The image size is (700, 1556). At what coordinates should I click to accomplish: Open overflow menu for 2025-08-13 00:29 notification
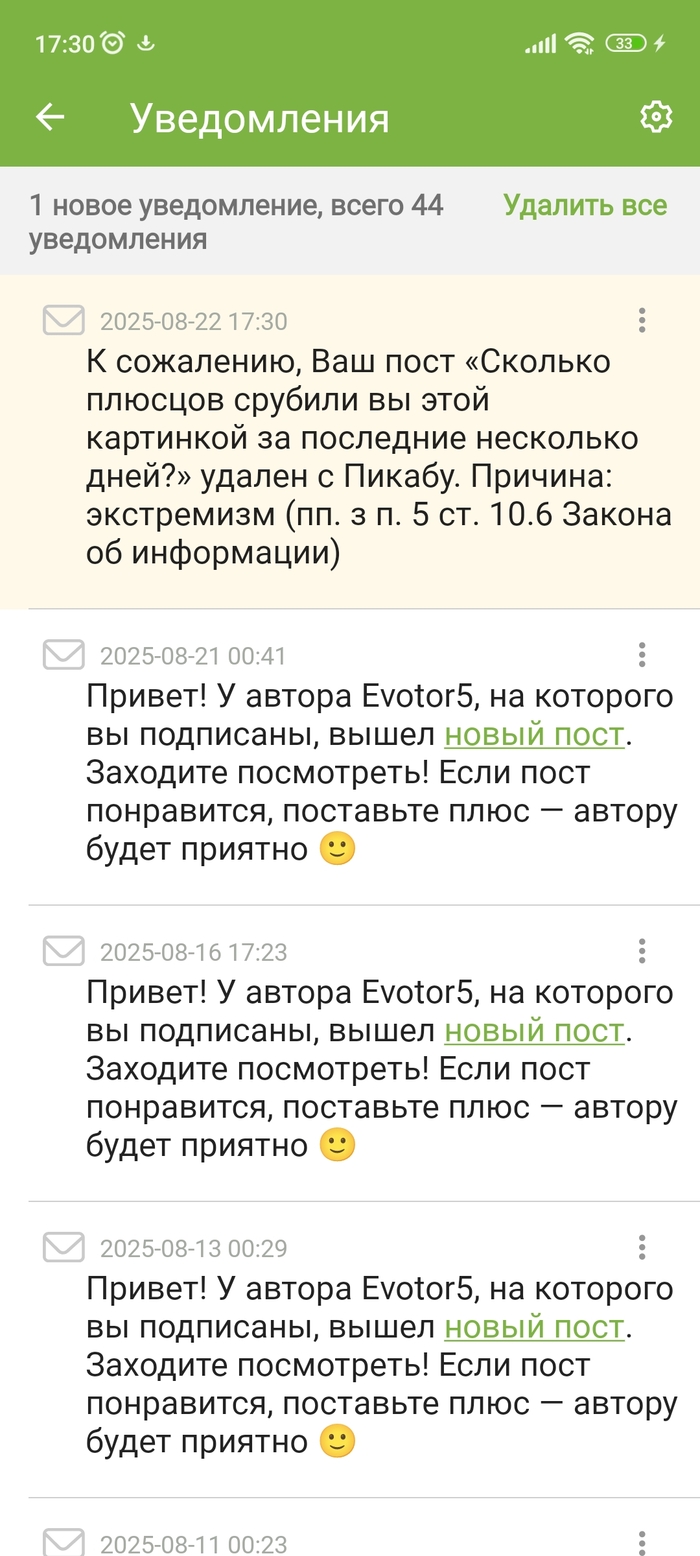click(641, 1247)
